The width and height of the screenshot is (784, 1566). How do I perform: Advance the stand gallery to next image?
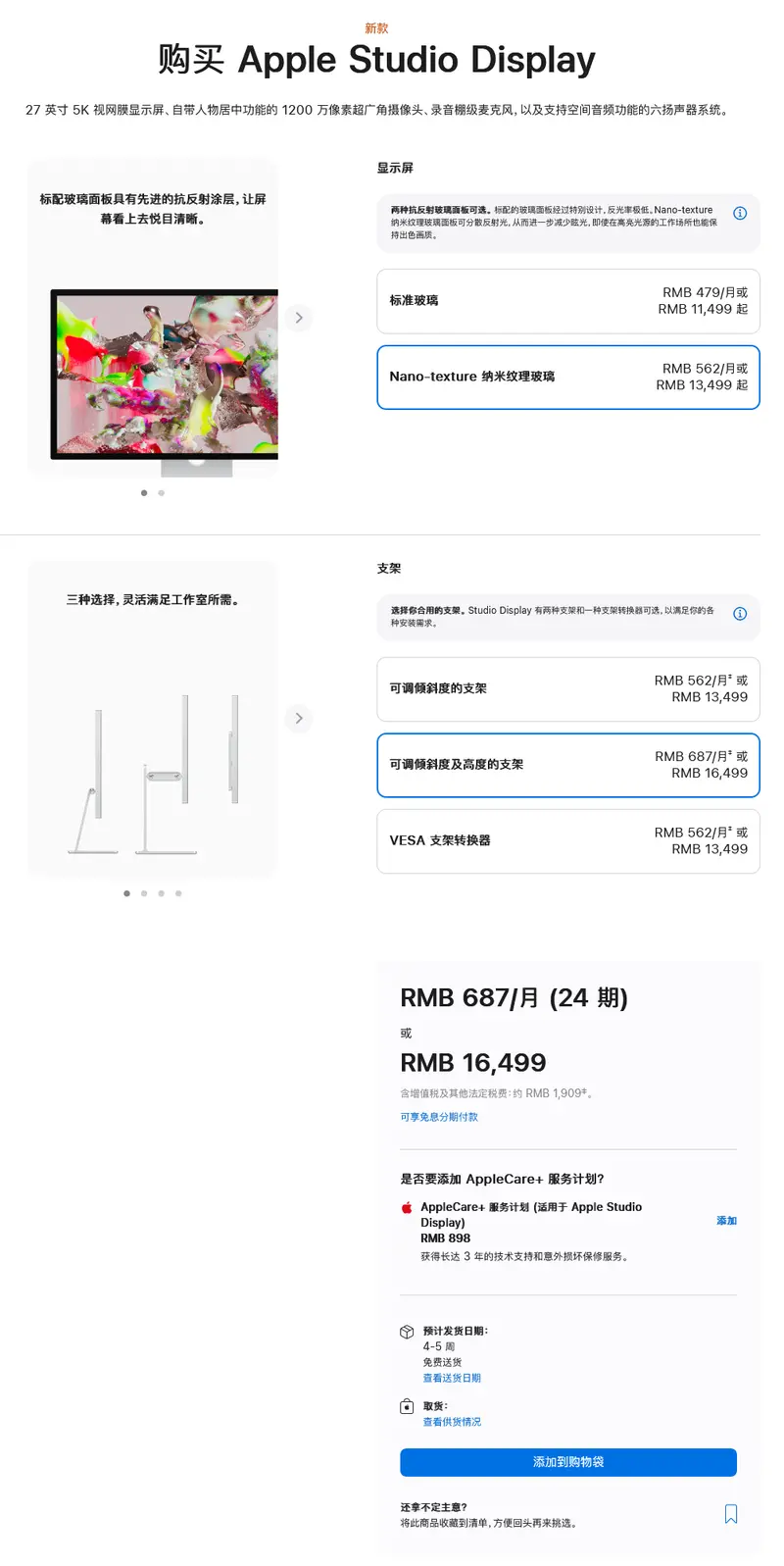299,718
